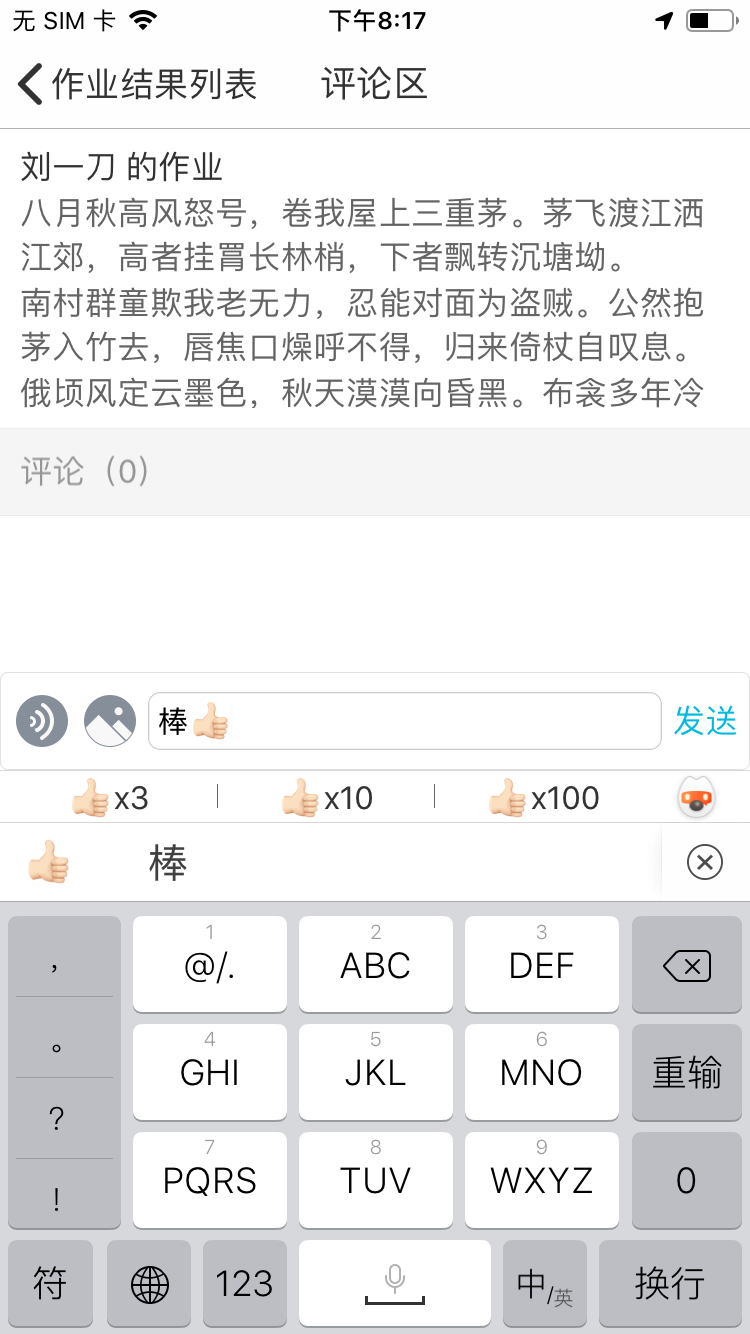Insert thumbs-up x3 suggestion
The width and height of the screenshot is (750, 1334).
coord(110,798)
